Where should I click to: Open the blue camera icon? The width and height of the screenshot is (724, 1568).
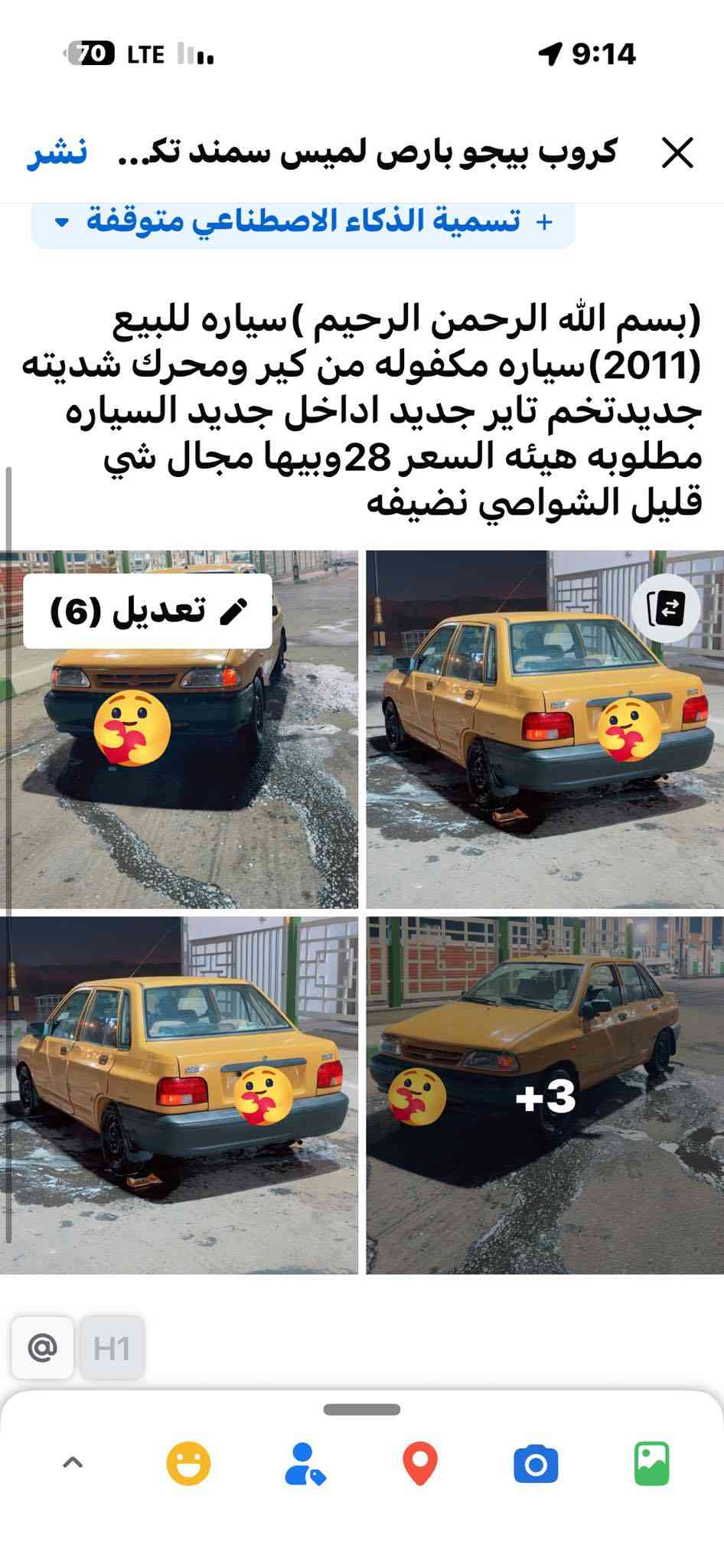(536, 1463)
